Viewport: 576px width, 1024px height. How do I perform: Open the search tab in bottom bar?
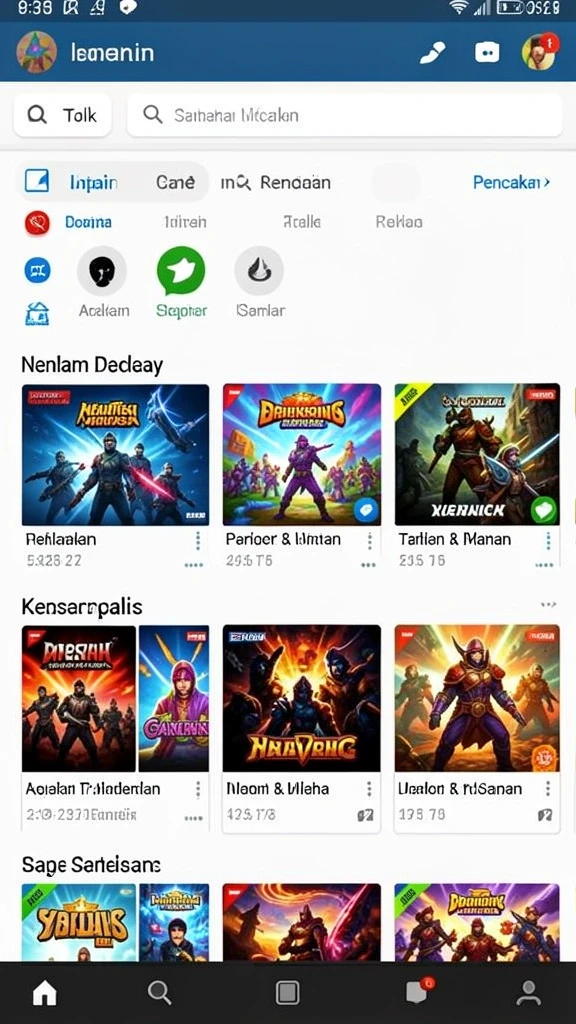coord(159,993)
